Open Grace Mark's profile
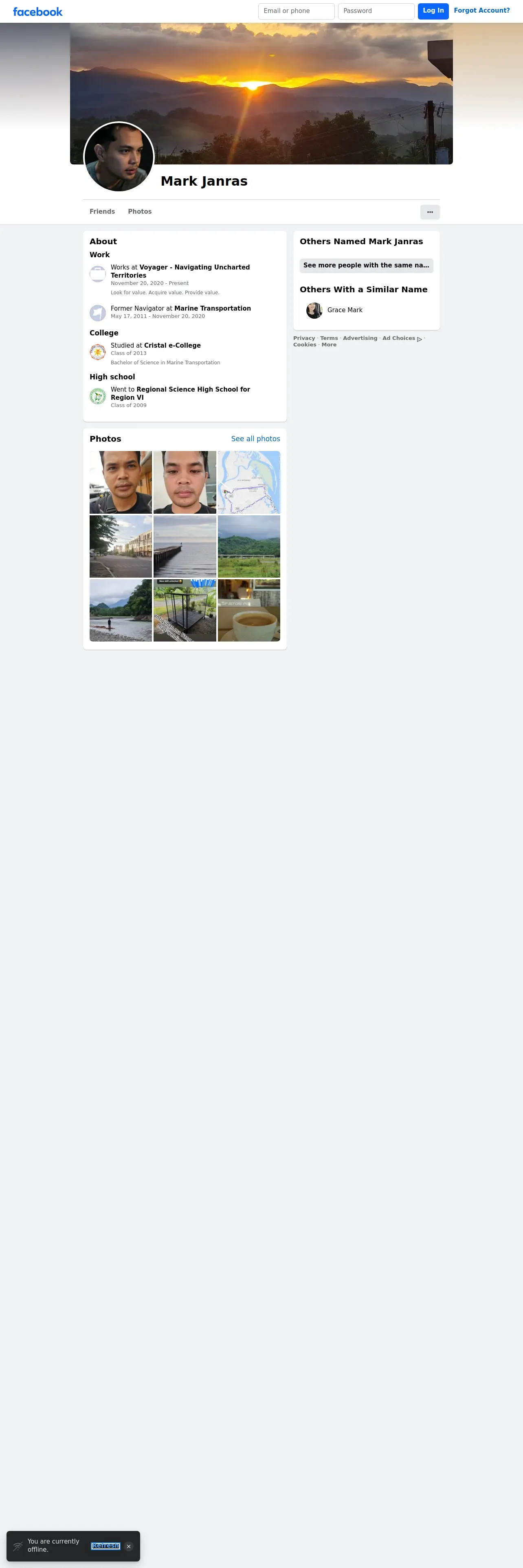 [x=345, y=310]
